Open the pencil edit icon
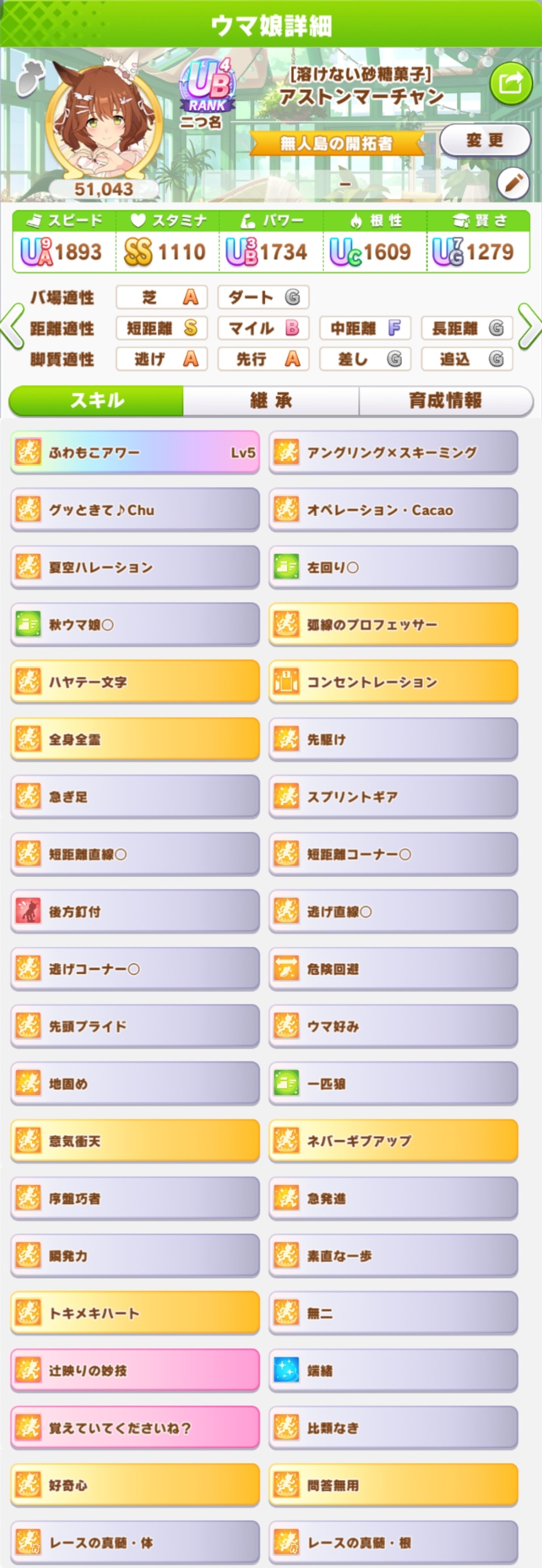 coord(512,182)
